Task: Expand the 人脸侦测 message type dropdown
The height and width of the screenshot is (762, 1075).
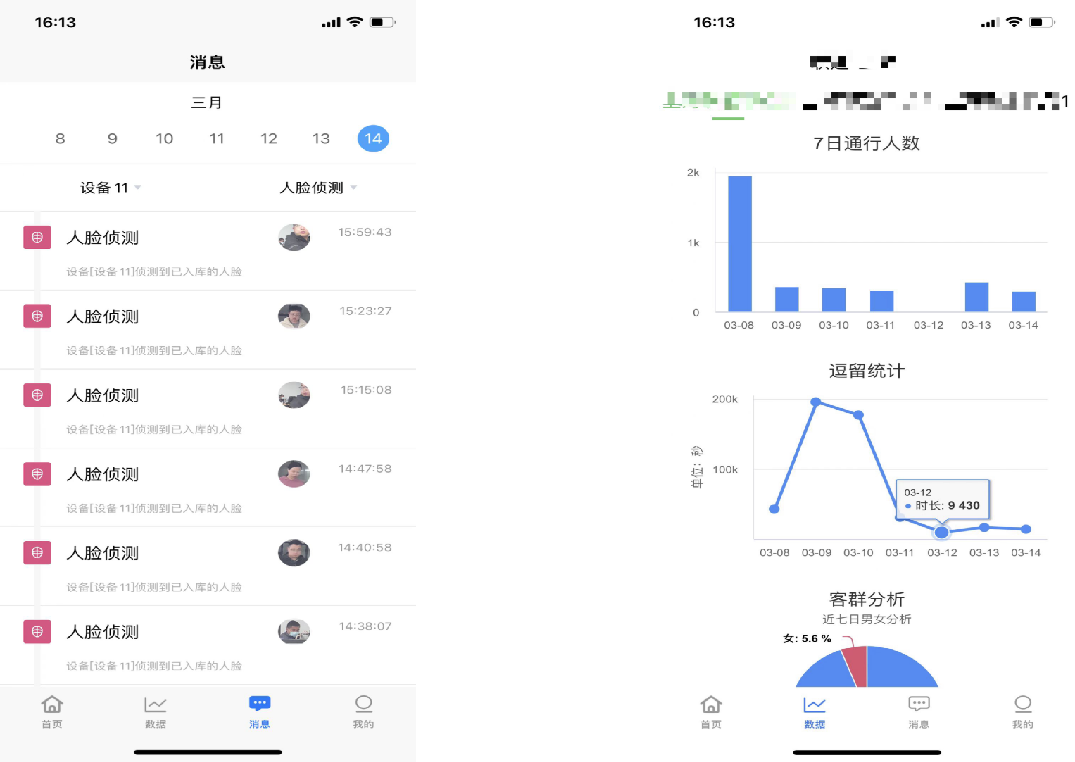Action: (x=318, y=188)
